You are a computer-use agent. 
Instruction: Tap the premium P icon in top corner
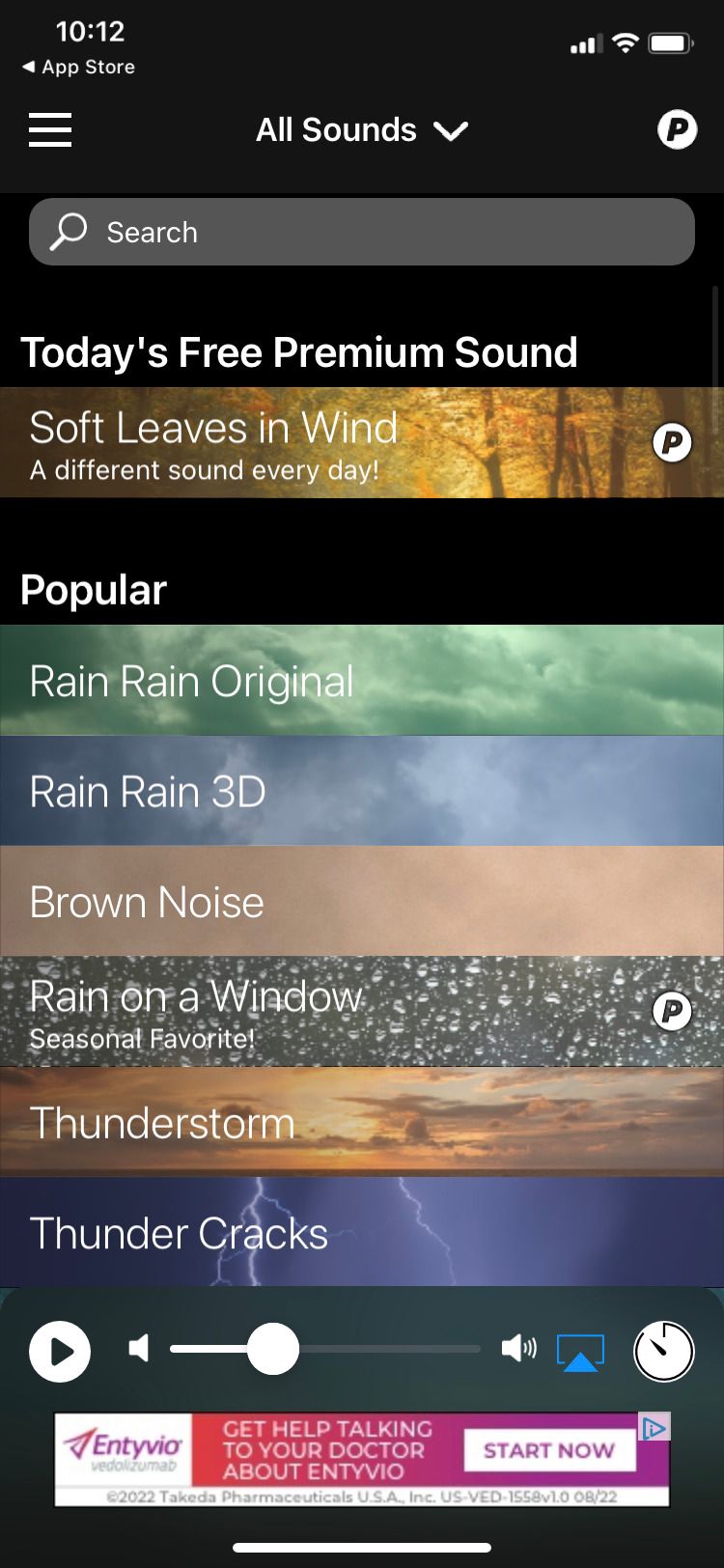click(679, 128)
